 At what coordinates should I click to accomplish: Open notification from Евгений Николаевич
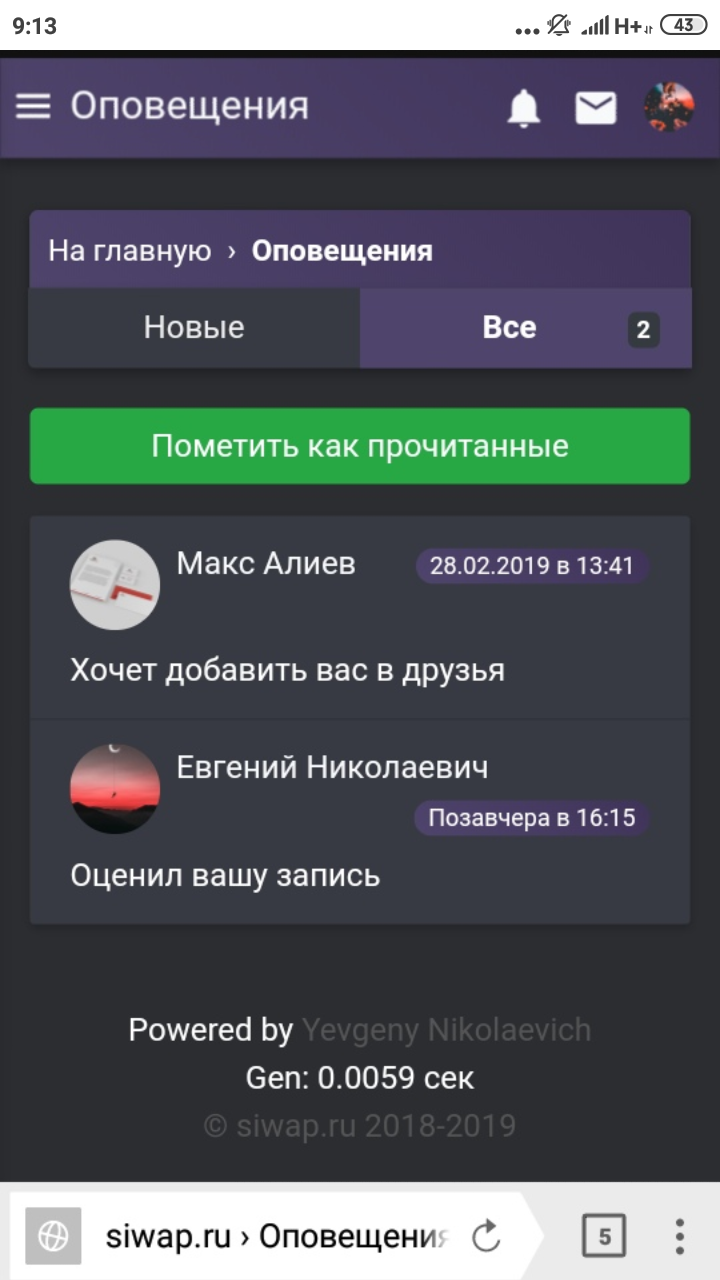tap(360, 822)
